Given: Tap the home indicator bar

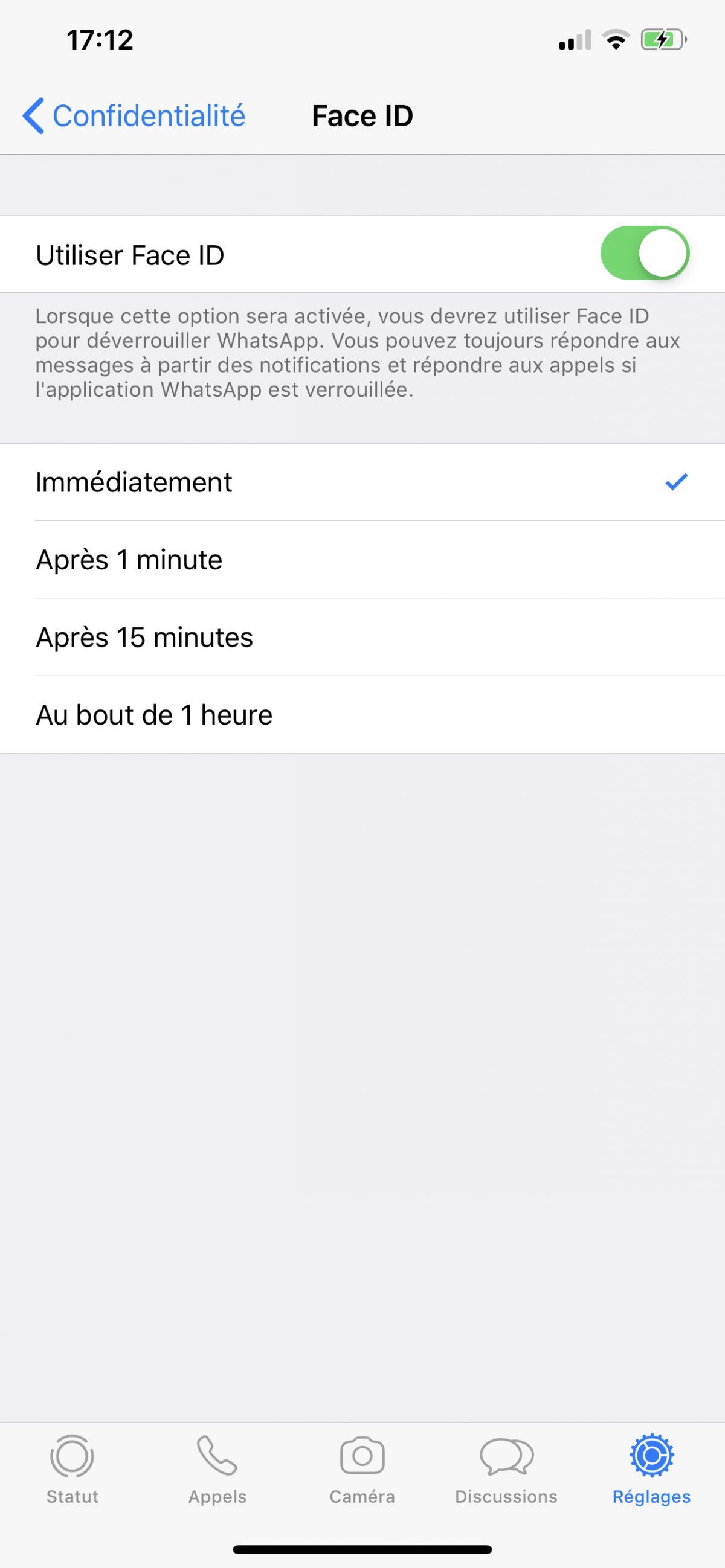Looking at the screenshot, I should pos(362,1549).
